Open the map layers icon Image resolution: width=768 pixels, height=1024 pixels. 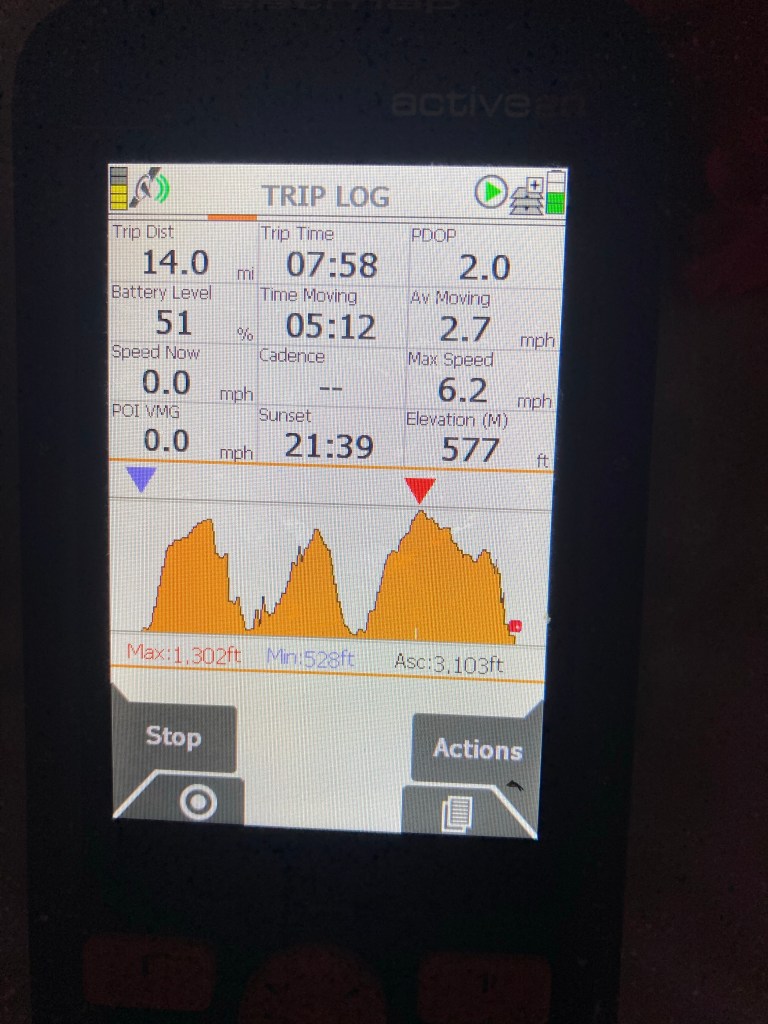pos(527,197)
